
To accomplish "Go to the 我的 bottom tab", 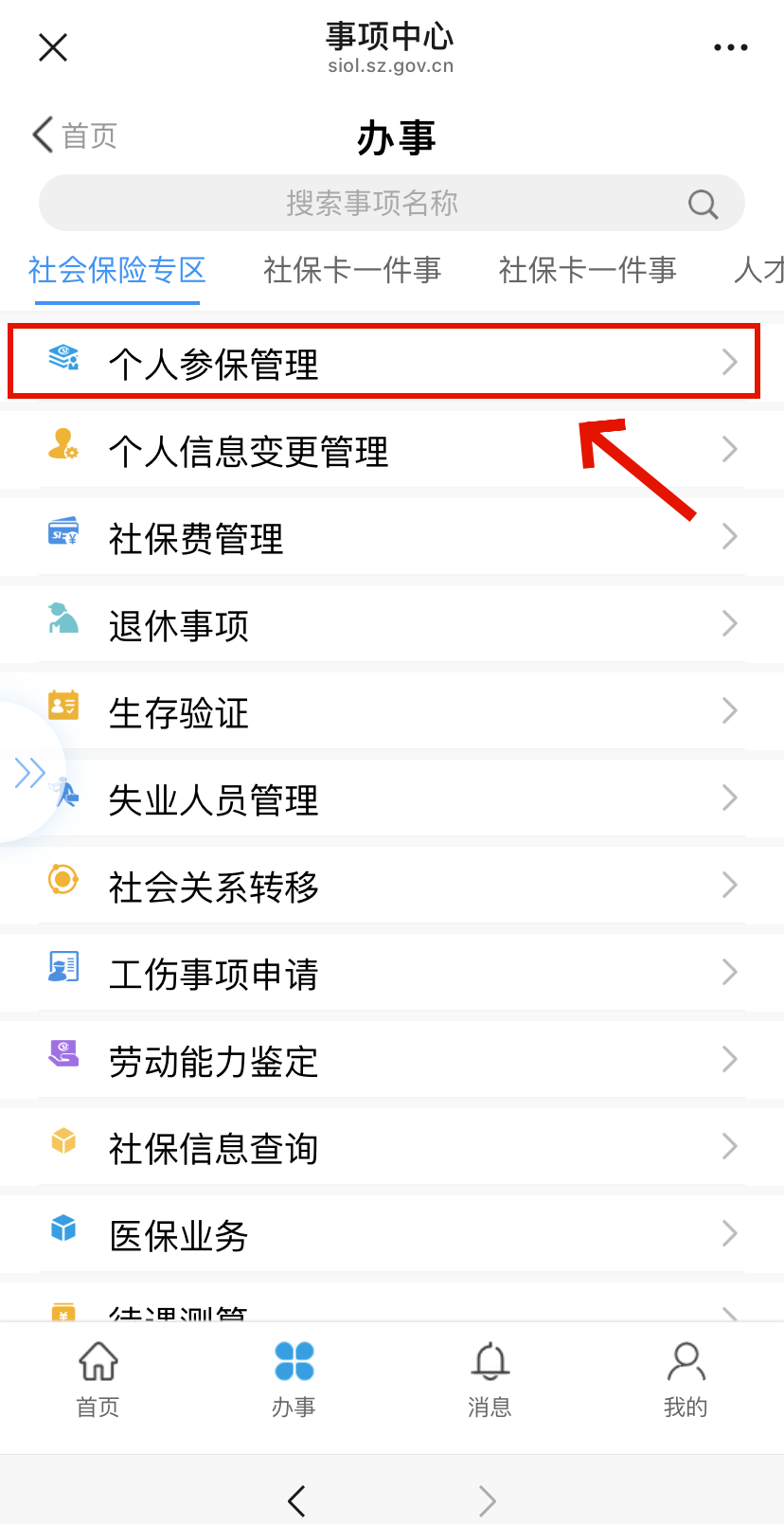I will 686,1378.
